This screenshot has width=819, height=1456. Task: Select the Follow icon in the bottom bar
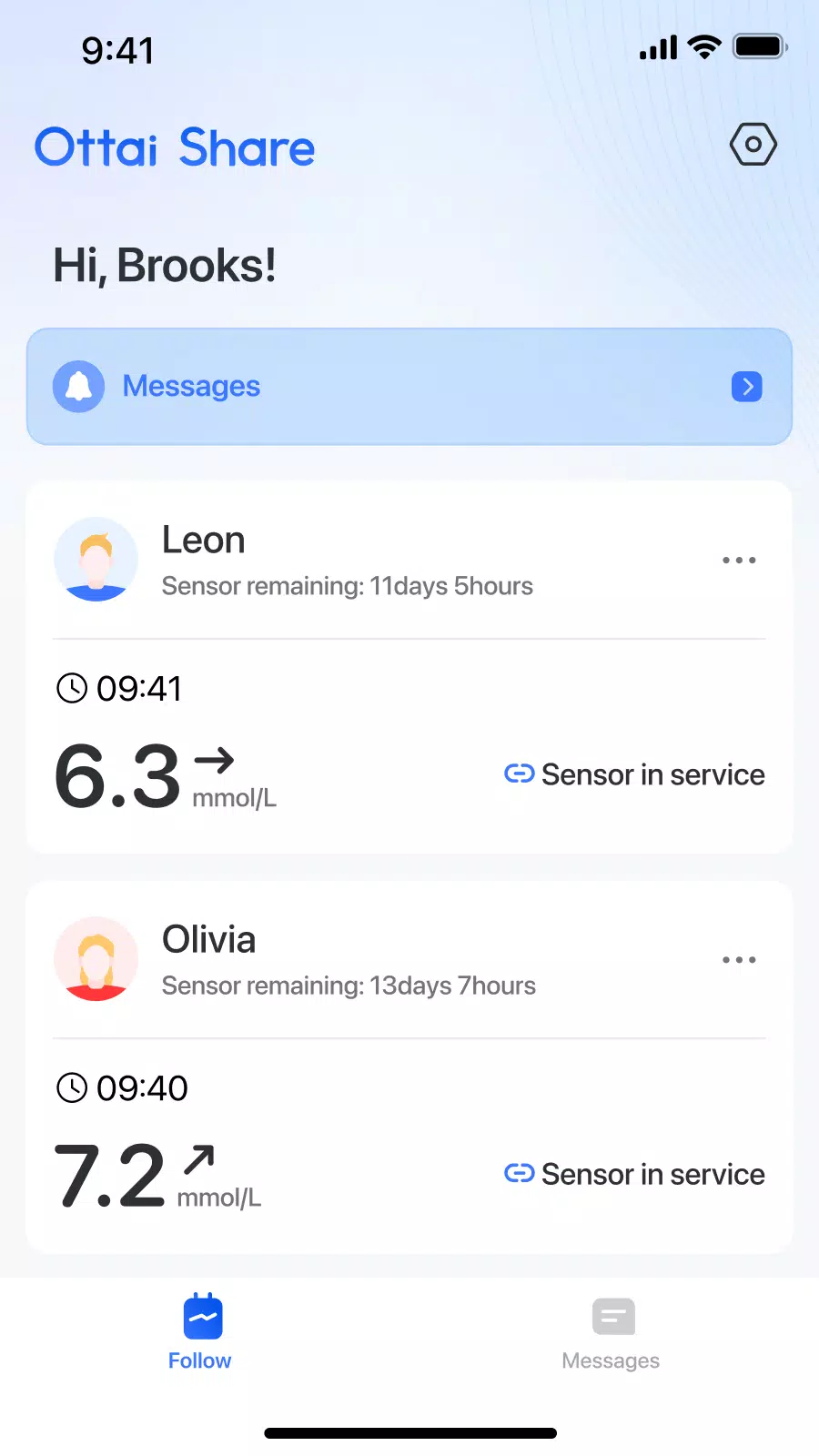(200, 1315)
